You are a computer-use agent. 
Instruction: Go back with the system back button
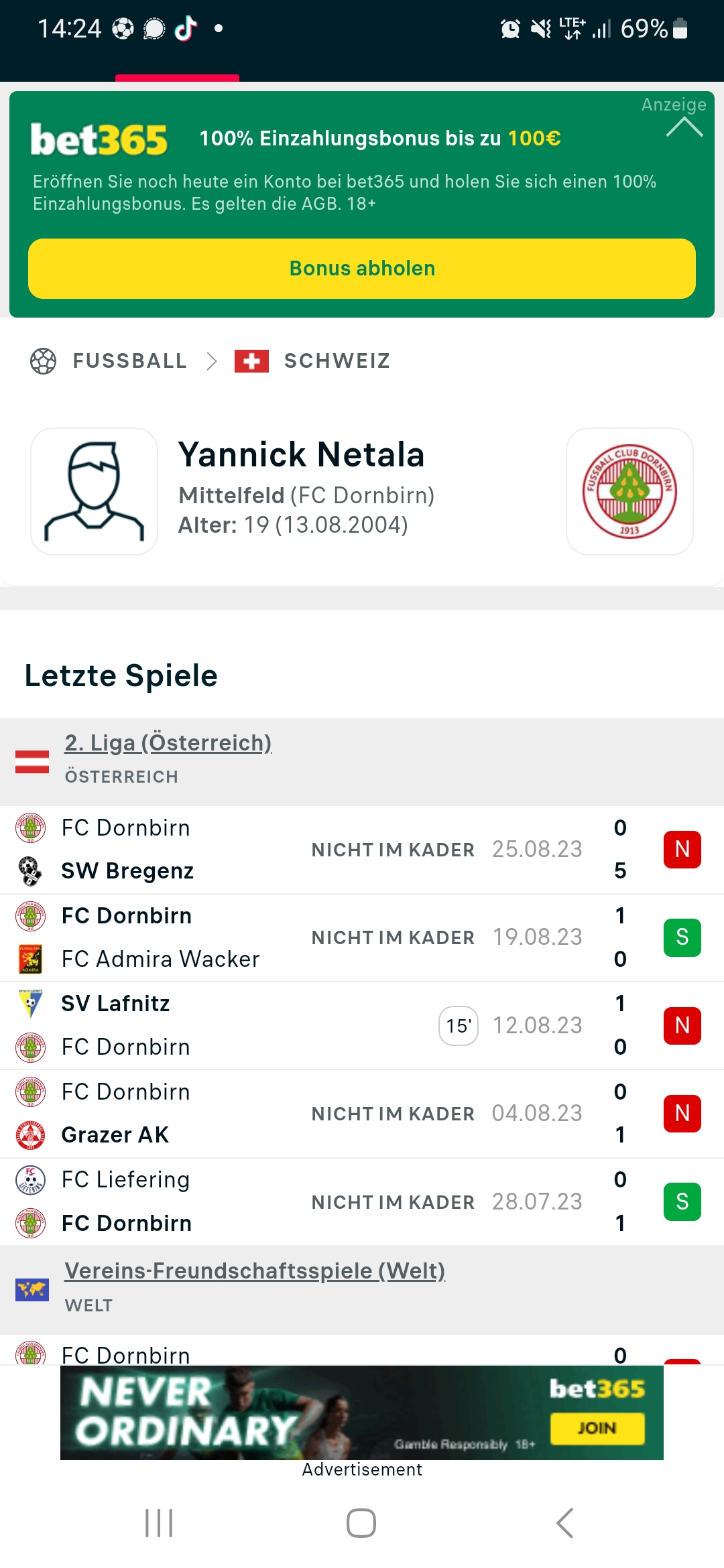pyautogui.click(x=564, y=1523)
